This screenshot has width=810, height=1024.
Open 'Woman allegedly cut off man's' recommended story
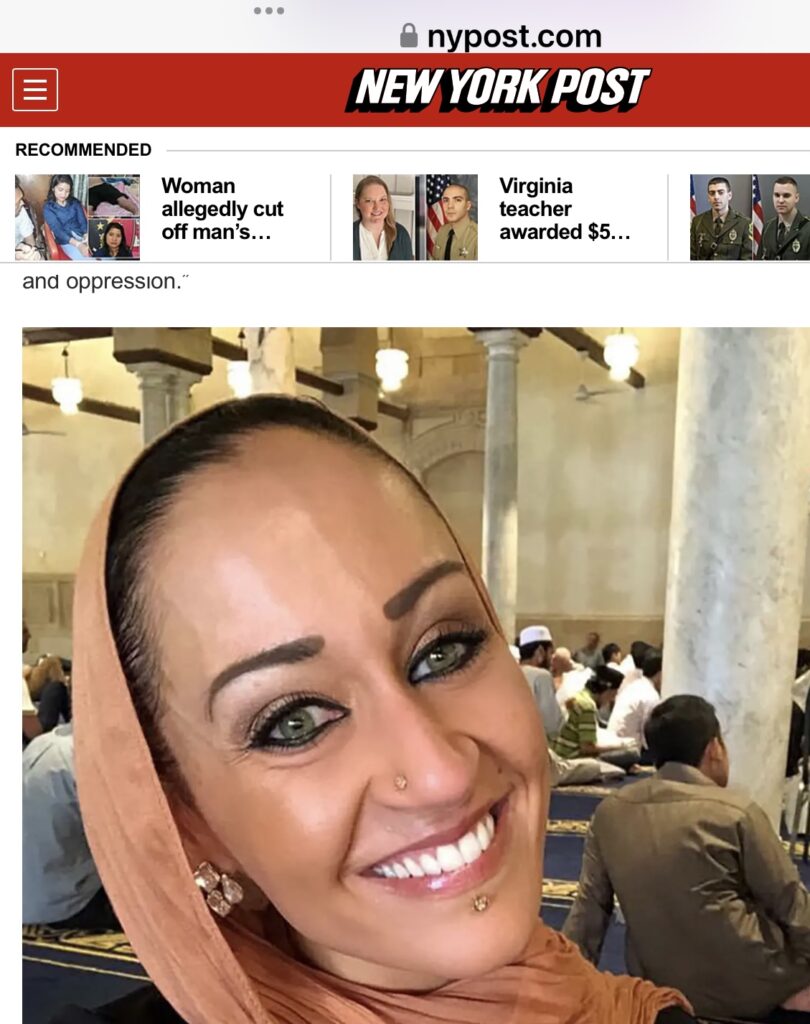click(x=222, y=209)
